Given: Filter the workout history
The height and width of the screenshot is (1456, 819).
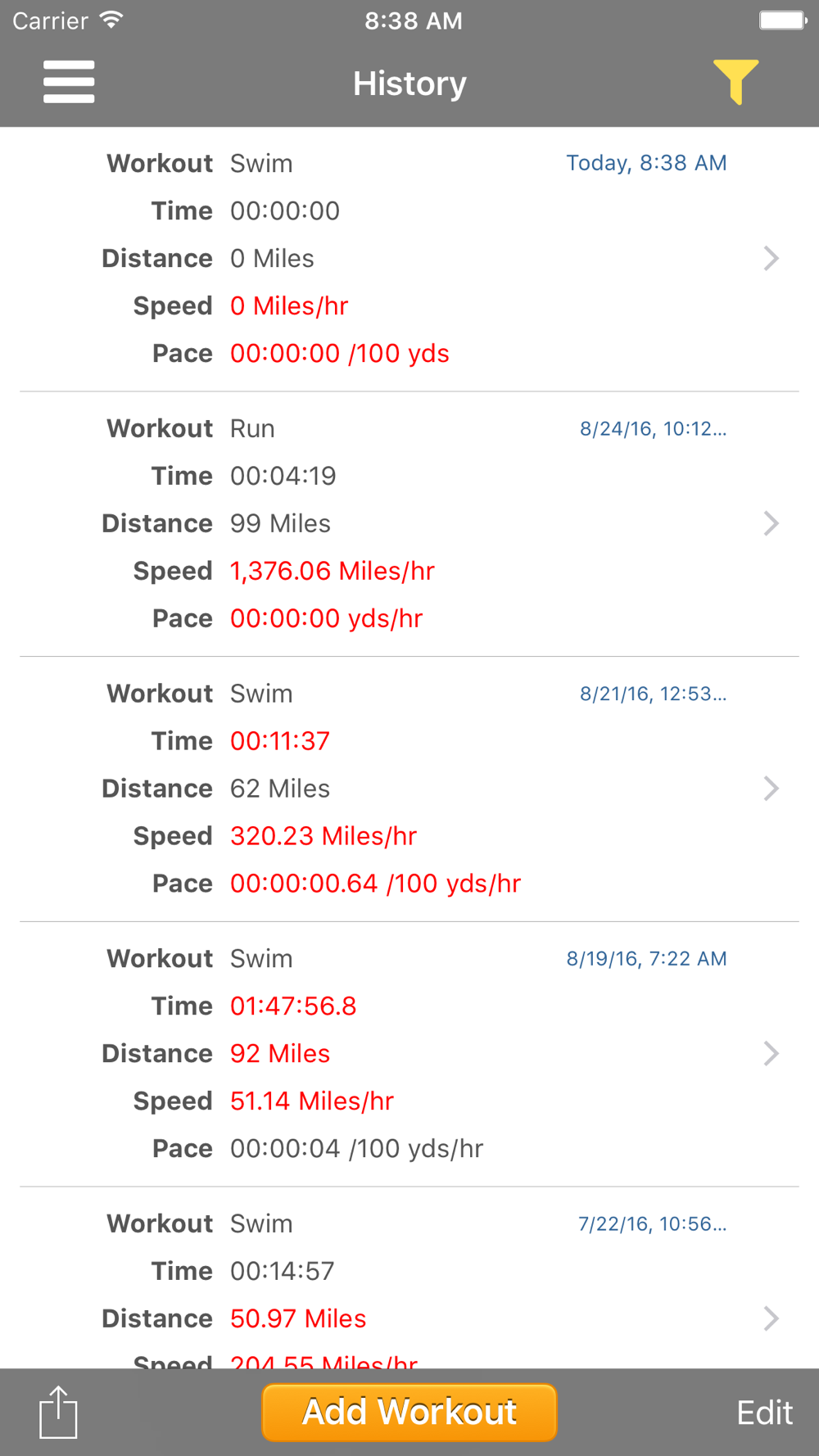Looking at the screenshot, I should [735, 82].
